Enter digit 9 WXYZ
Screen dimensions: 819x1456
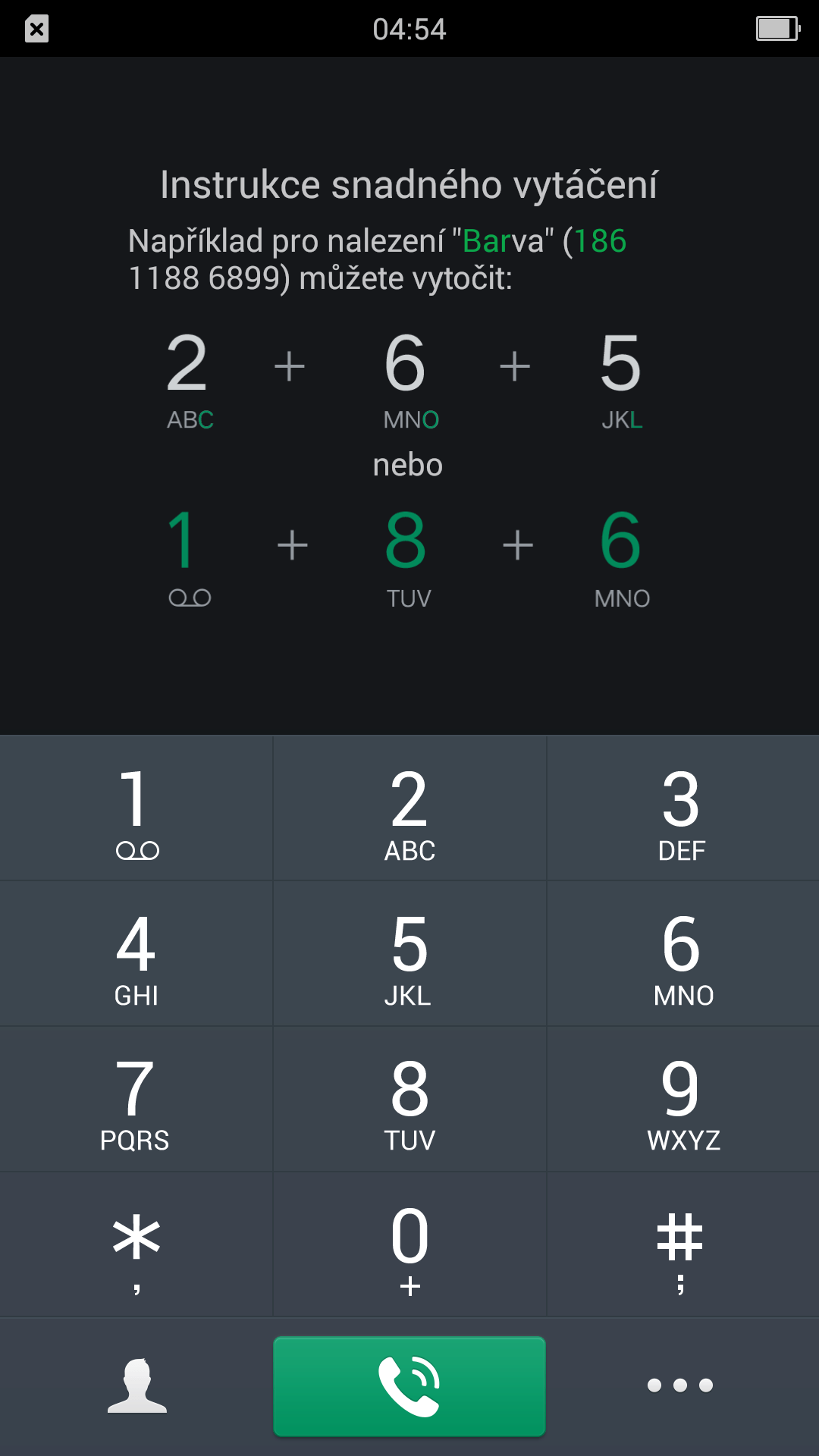coord(682,1100)
